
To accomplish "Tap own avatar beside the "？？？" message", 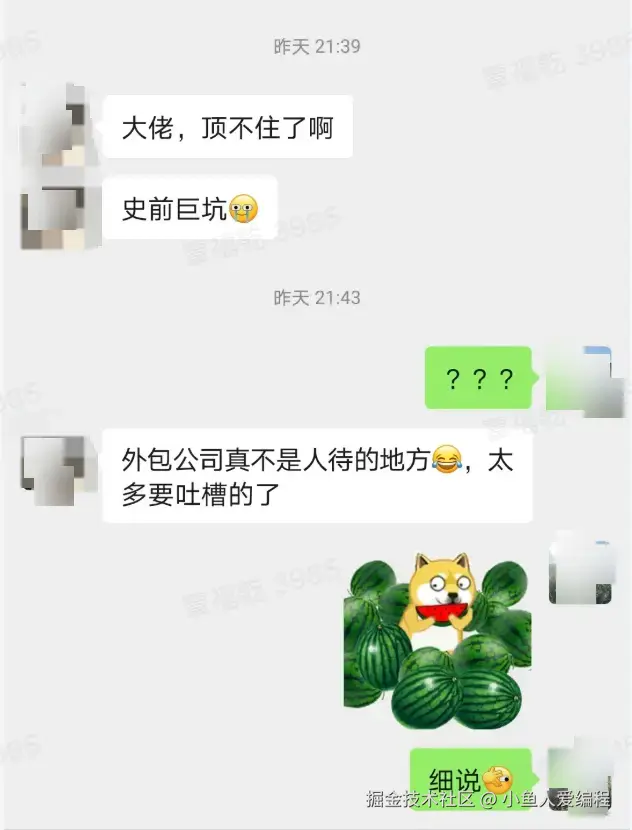I will pos(578,380).
